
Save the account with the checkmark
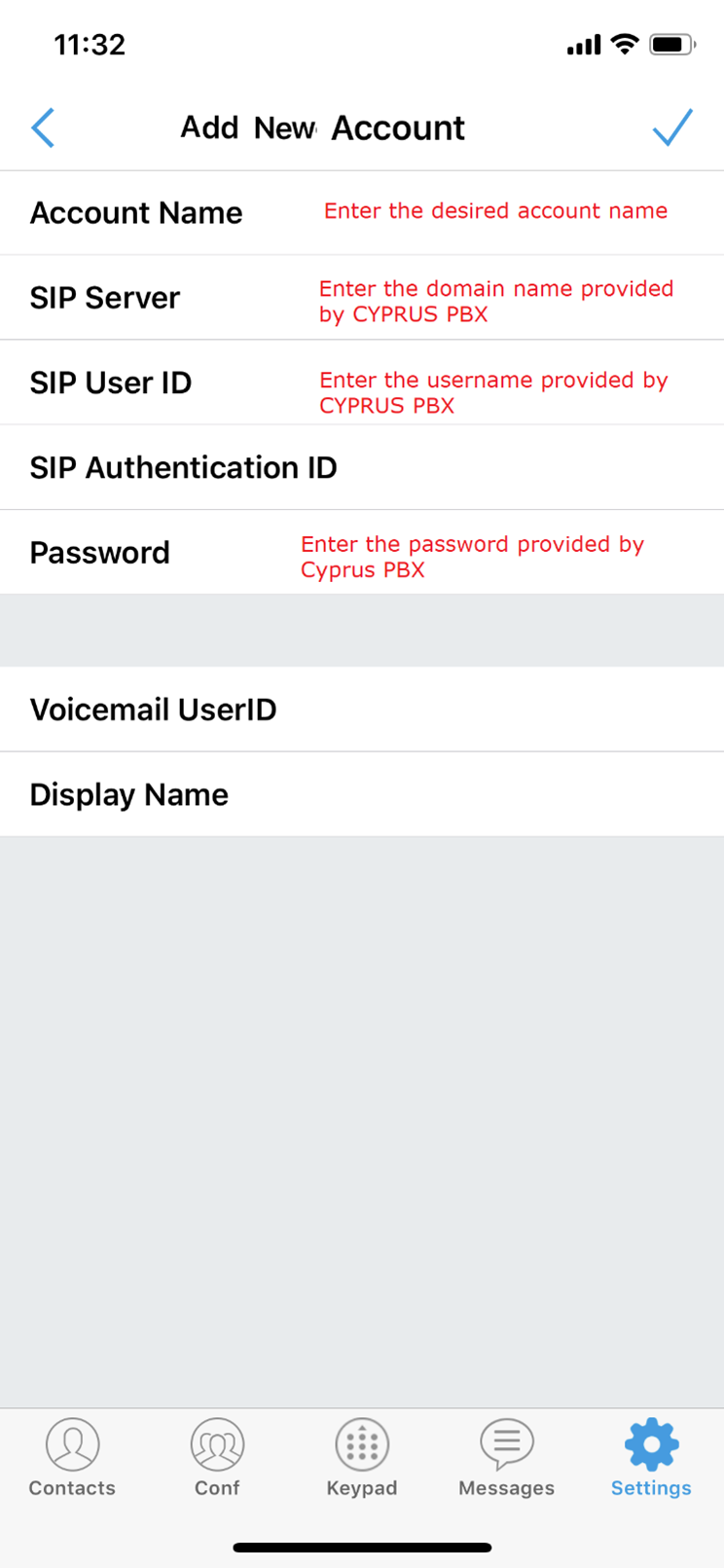click(672, 127)
